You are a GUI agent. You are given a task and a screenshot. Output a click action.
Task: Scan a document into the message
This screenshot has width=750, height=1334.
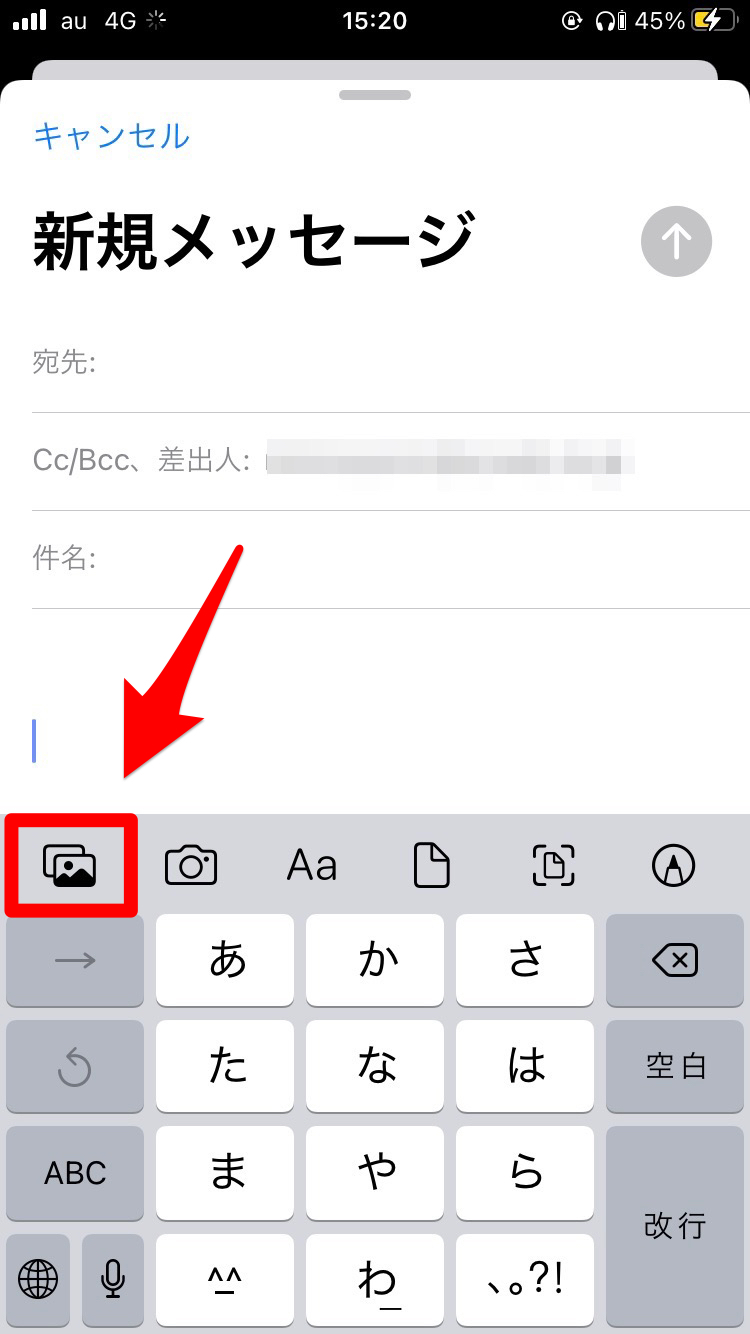click(553, 865)
